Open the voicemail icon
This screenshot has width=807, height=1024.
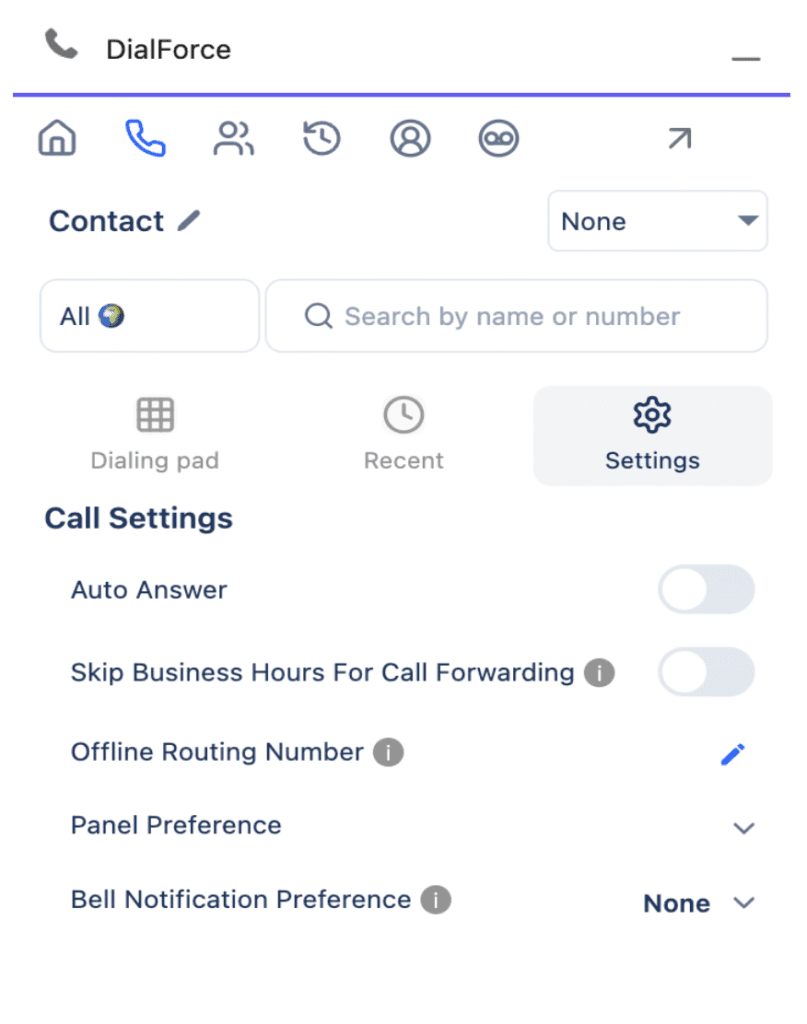click(498, 138)
